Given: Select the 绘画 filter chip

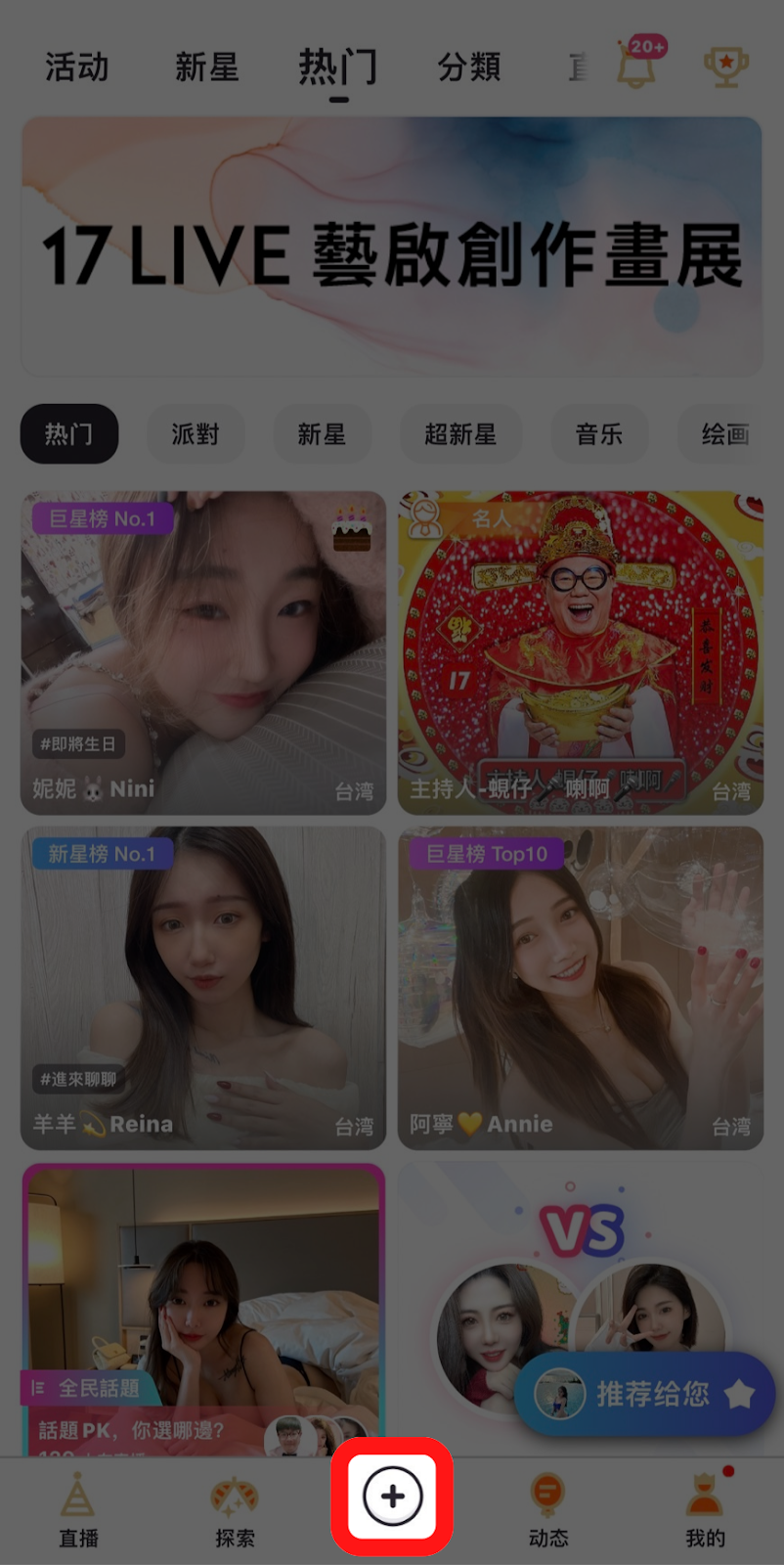Looking at the screenshot, I should pyautogui.click(x=724, y=434).
